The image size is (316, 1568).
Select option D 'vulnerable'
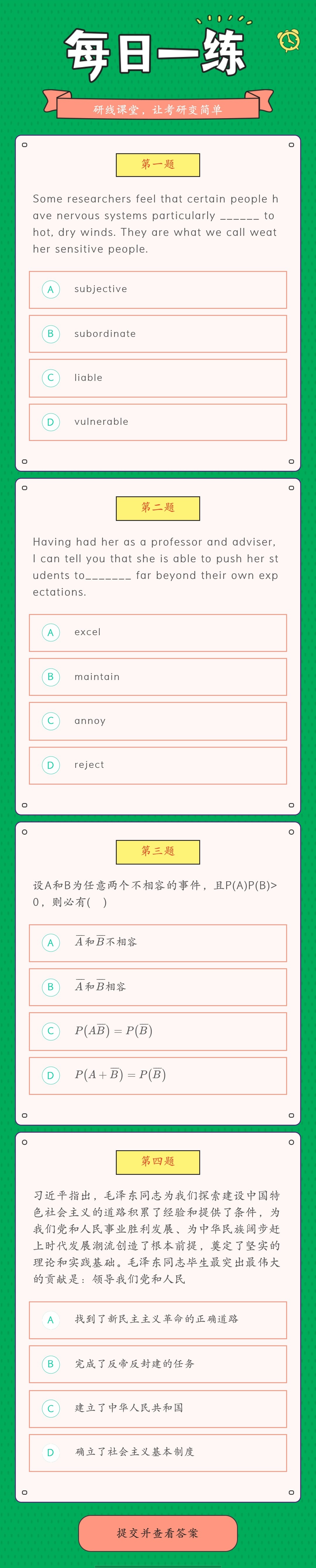tap(157, 422)
